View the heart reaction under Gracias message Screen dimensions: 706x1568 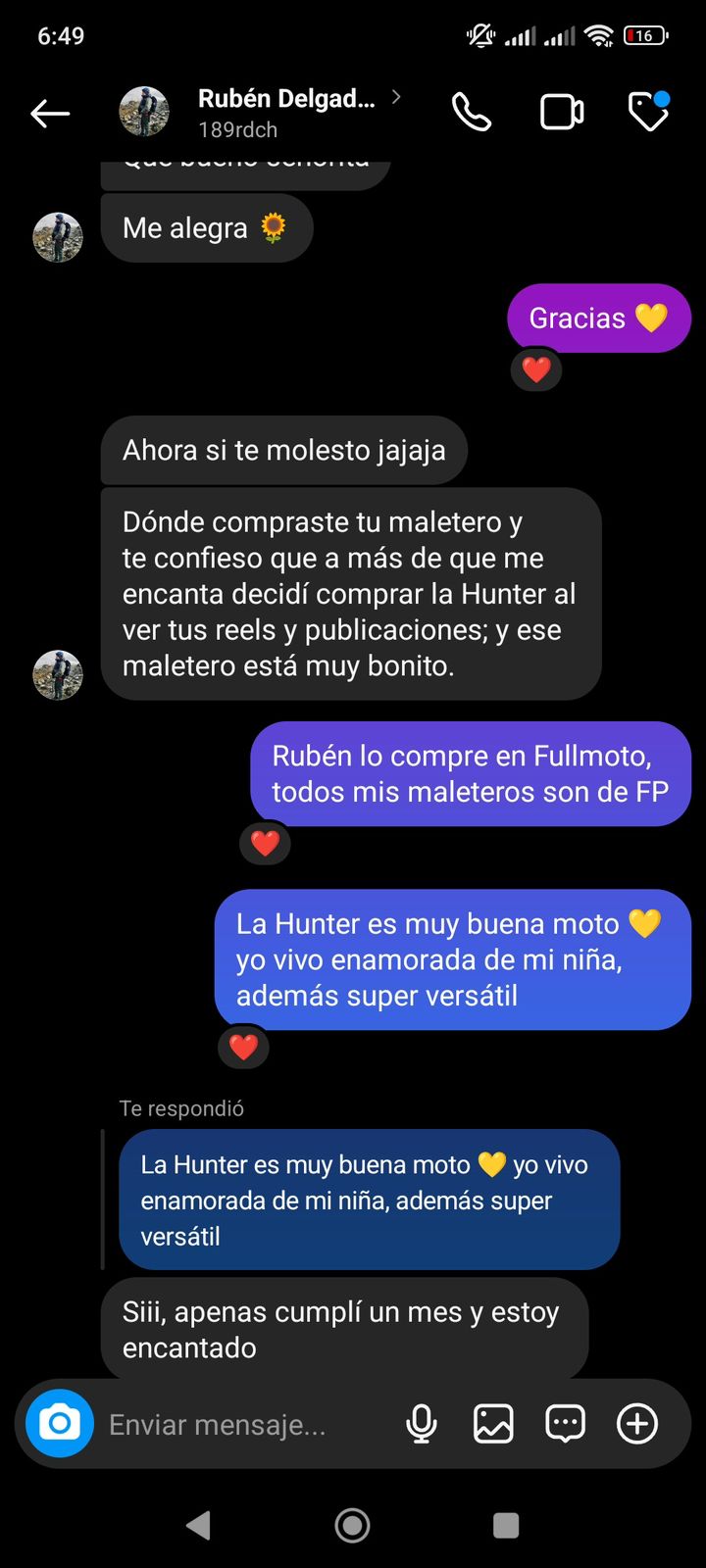coord(535,370)
